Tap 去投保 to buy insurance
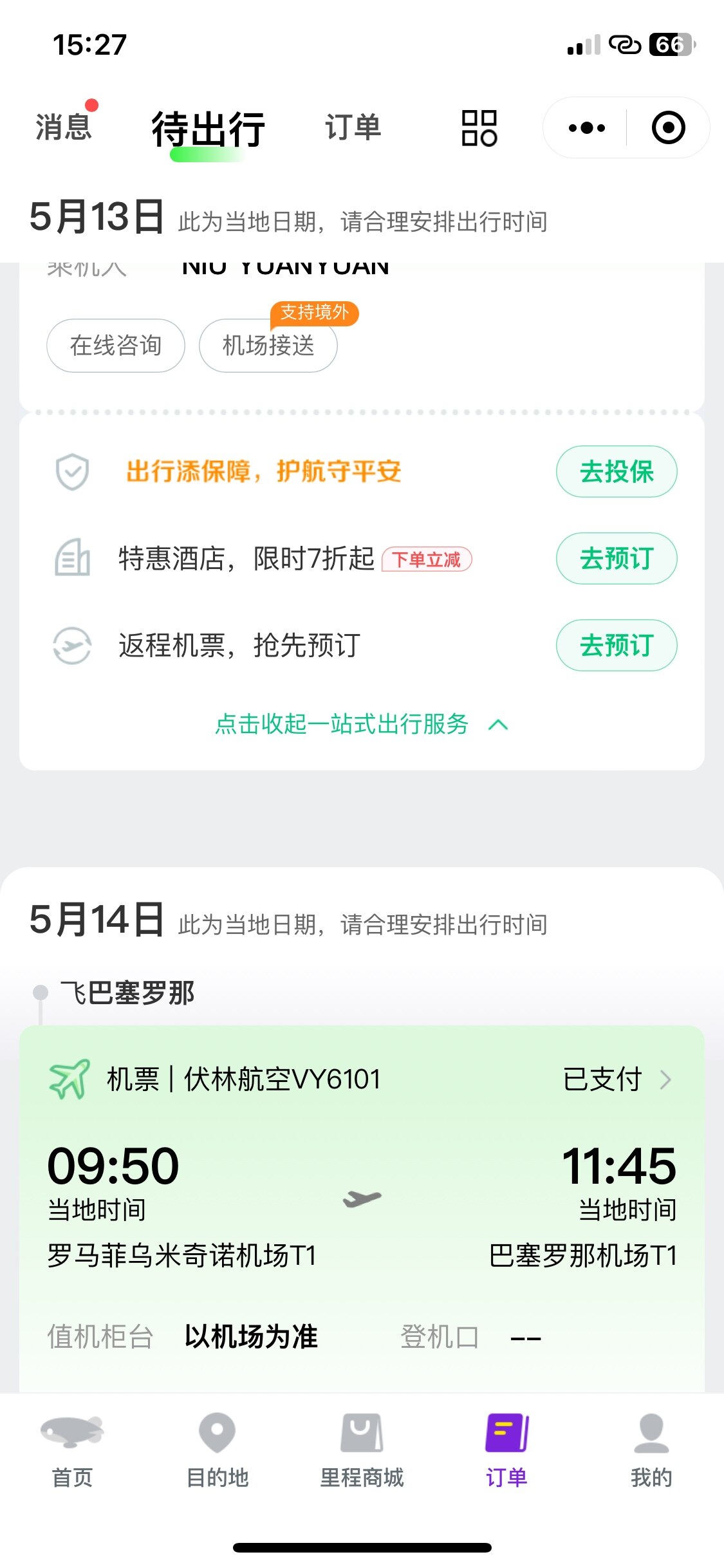The height and width of the screenshot is (1568, 724). point(617,471)
